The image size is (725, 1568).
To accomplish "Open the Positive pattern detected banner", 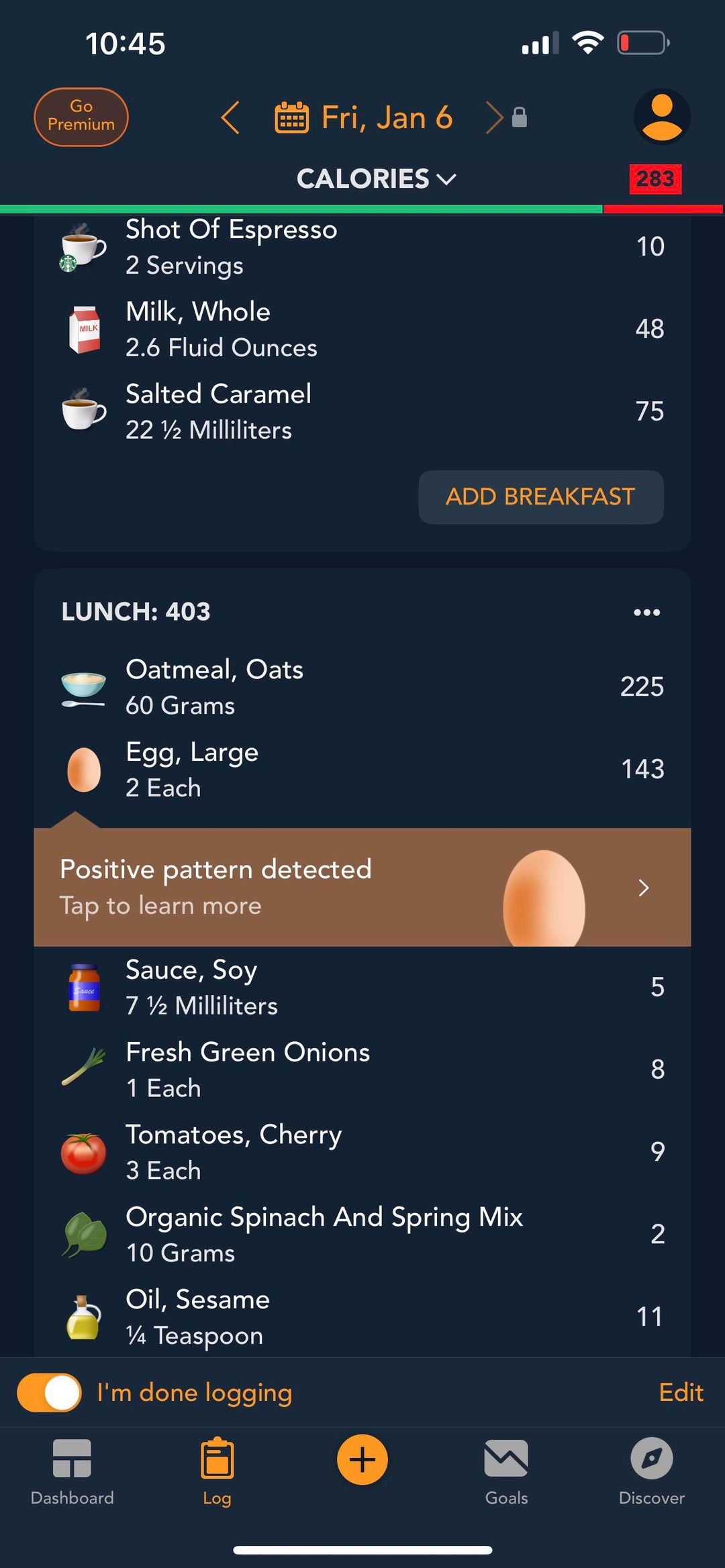I will pos(362,887).
